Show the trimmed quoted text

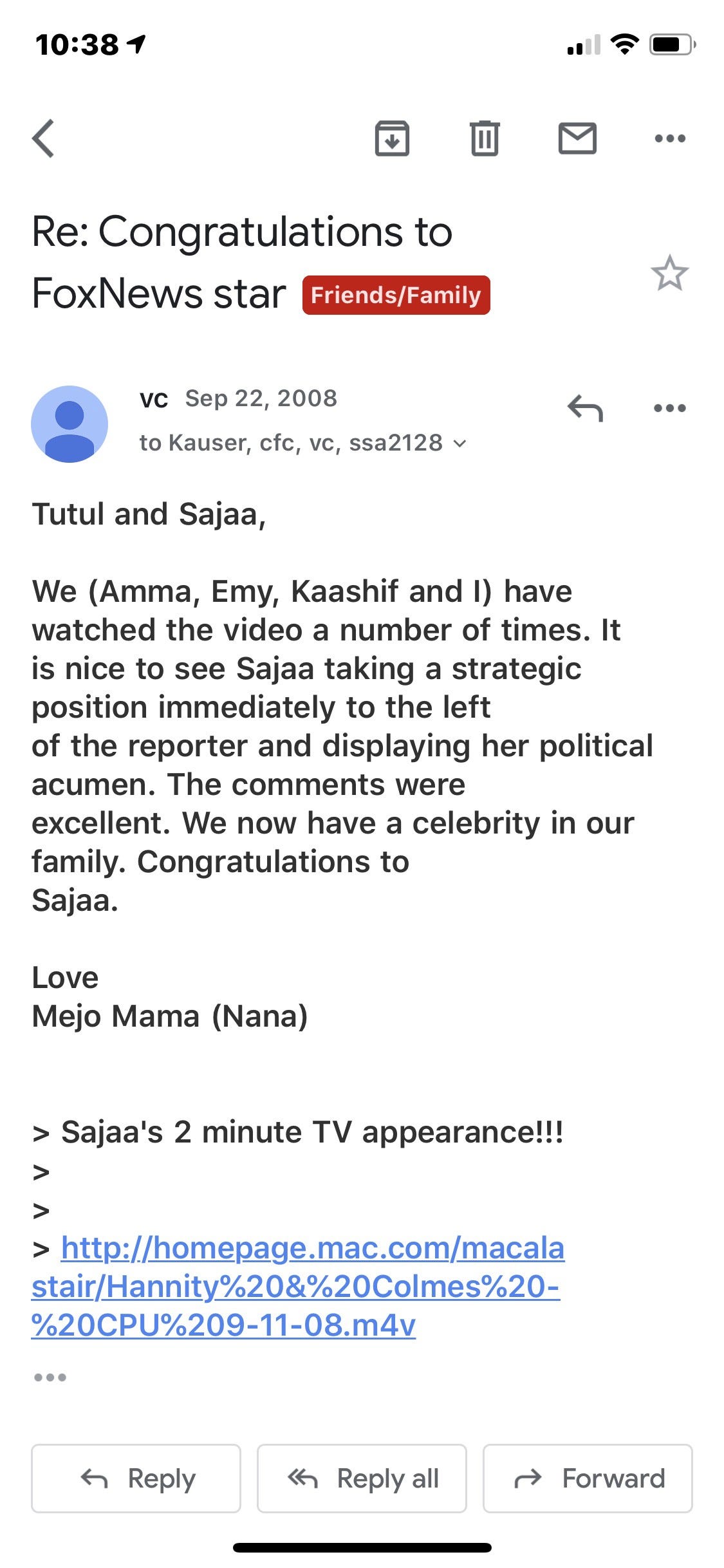pos(50,1377)
